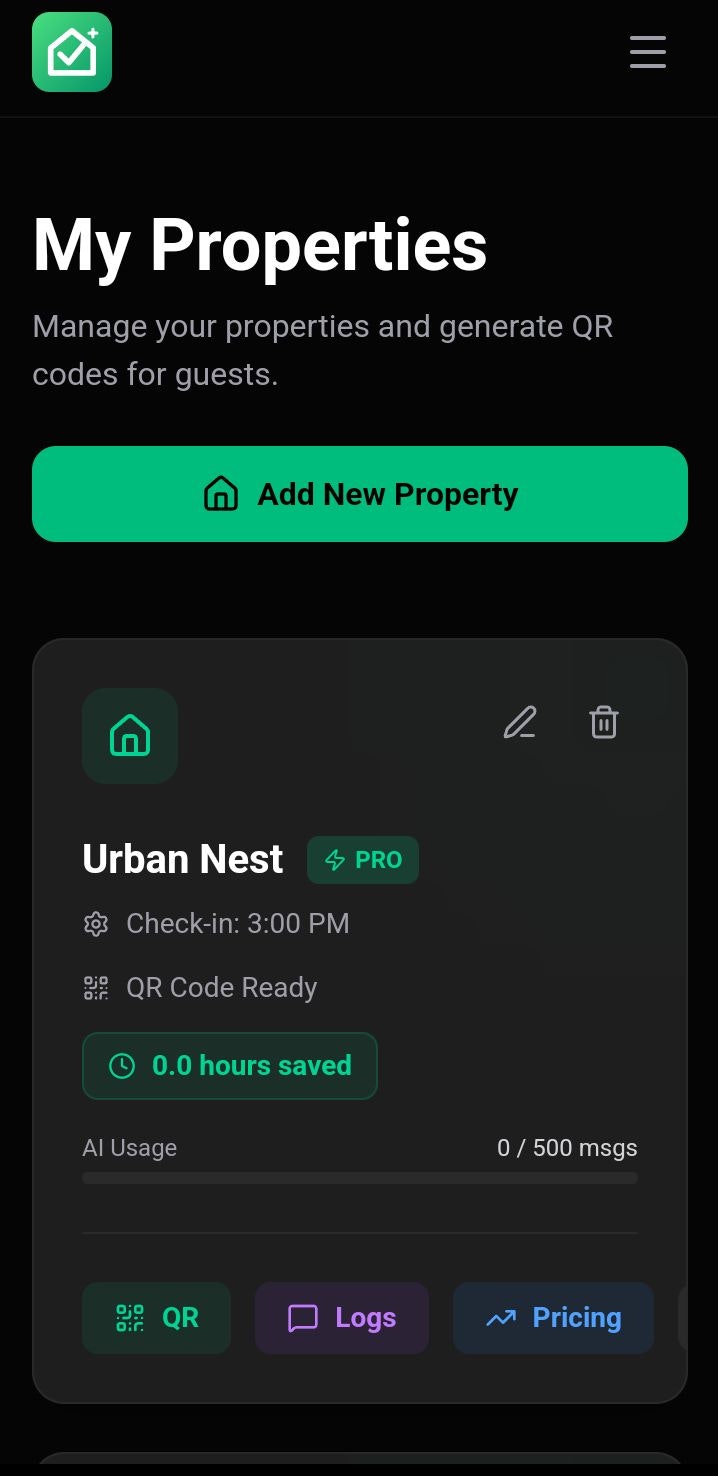Edit the Urban Nest property
Screen dimensions: 718x1476
click(x=520, y=722)
